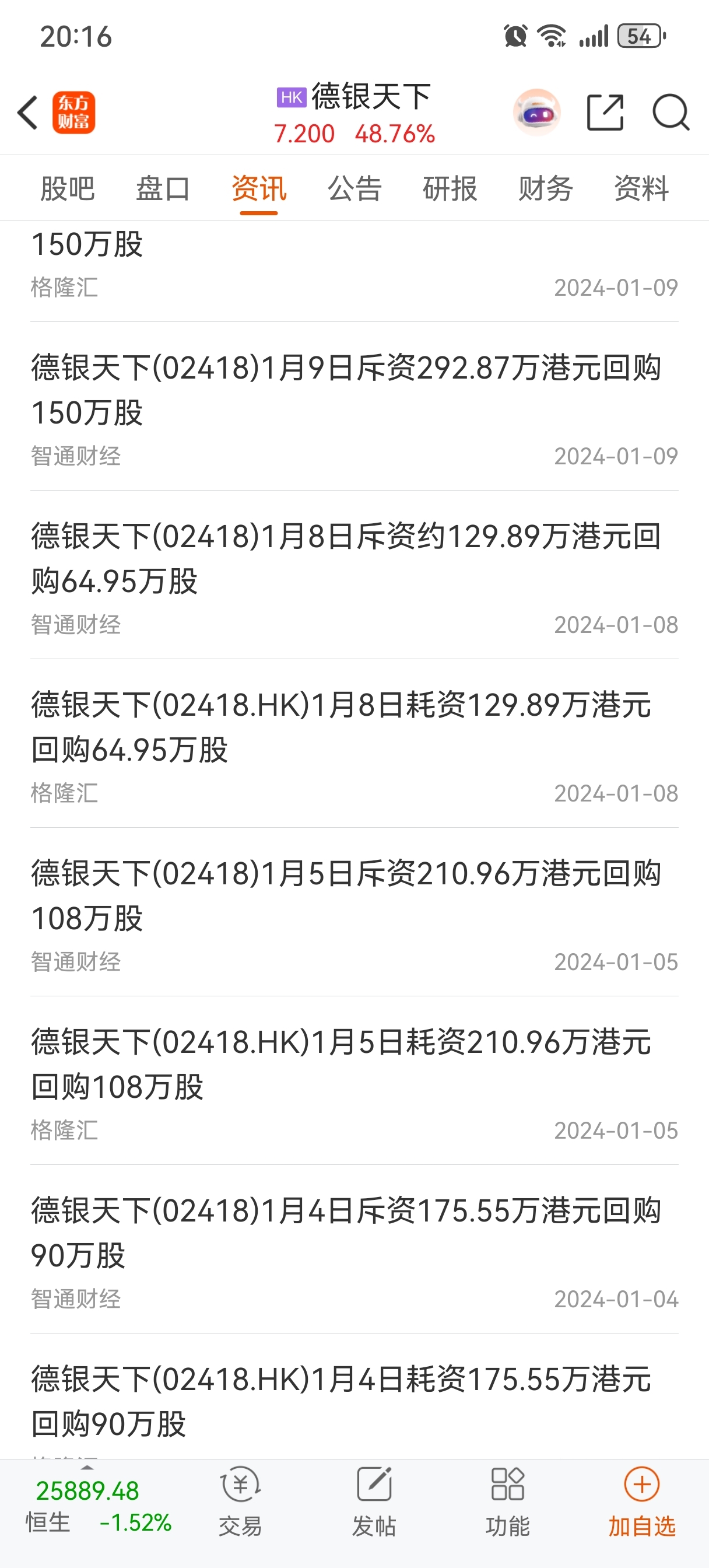Open the 功能 menu
Screen dimensions: 709x1568
[508, 1500]
